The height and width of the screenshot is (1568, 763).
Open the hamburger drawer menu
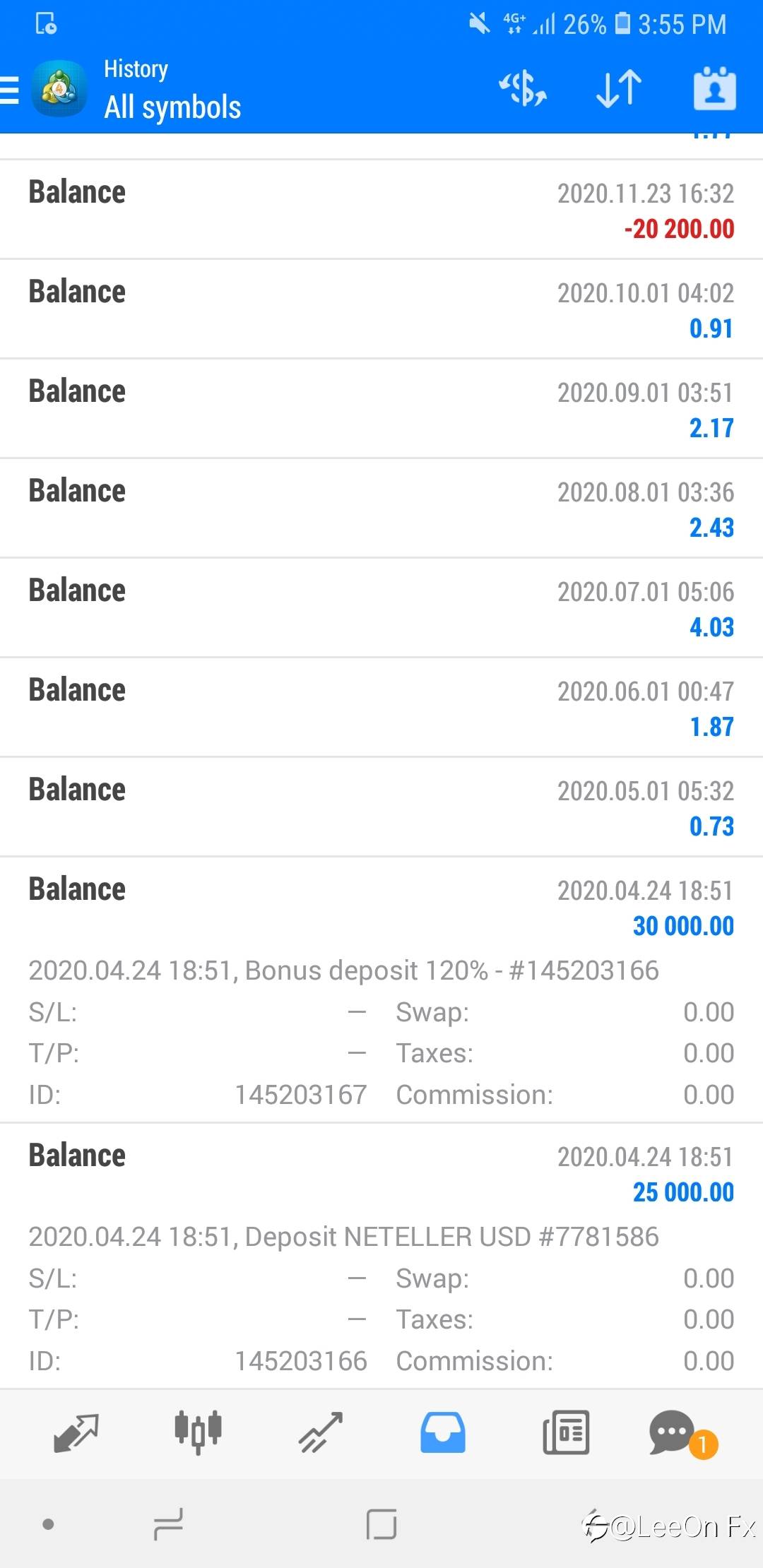point(10,90)
